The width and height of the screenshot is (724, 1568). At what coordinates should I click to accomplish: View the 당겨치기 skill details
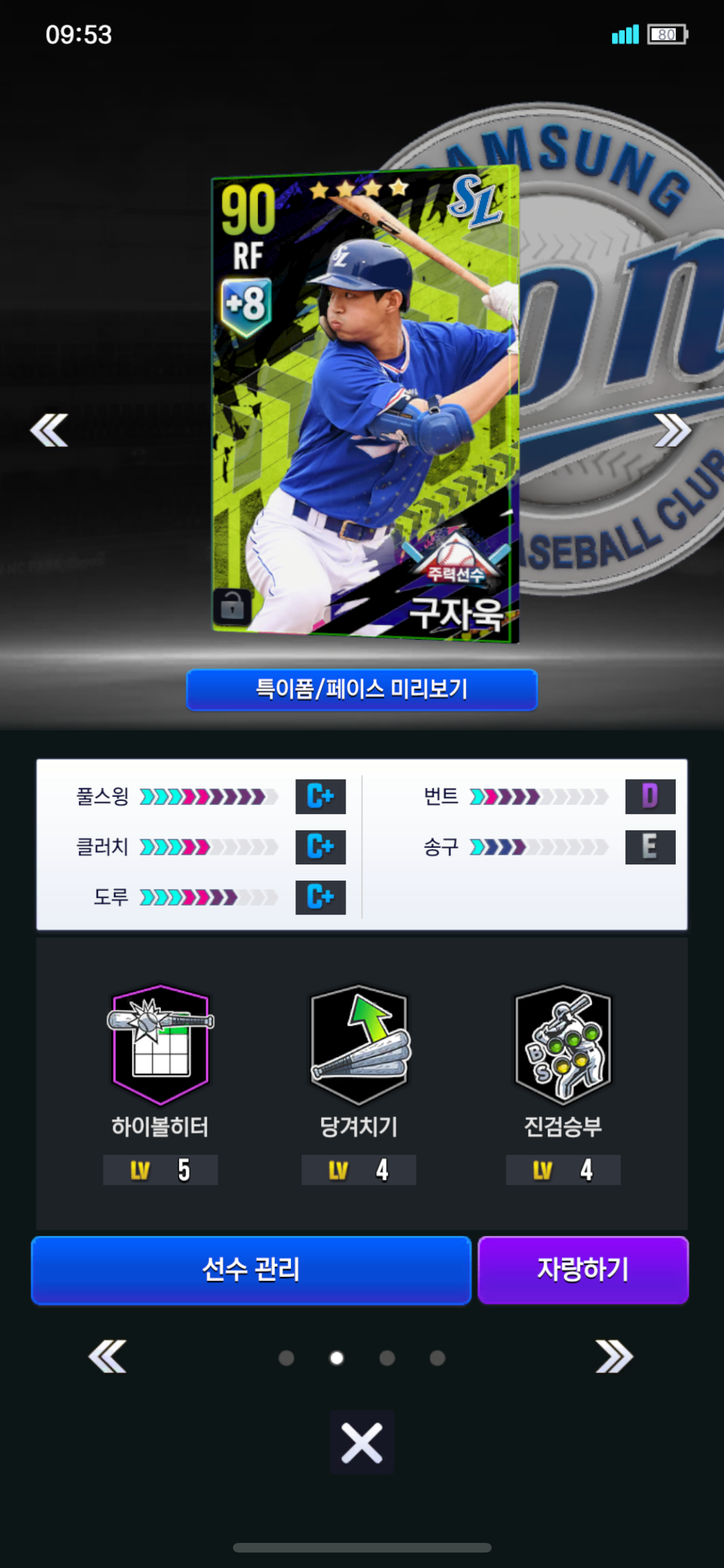point(359,1045)
